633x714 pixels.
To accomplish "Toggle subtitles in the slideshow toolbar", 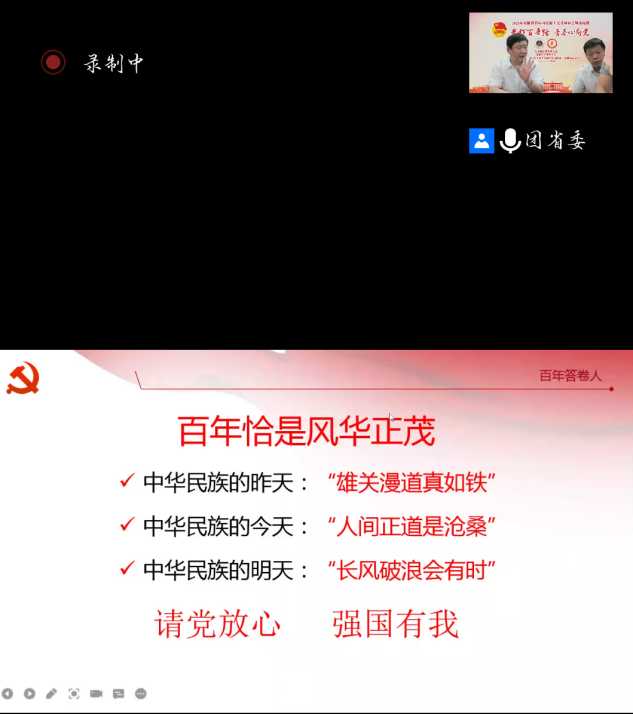I will (118, 693).
